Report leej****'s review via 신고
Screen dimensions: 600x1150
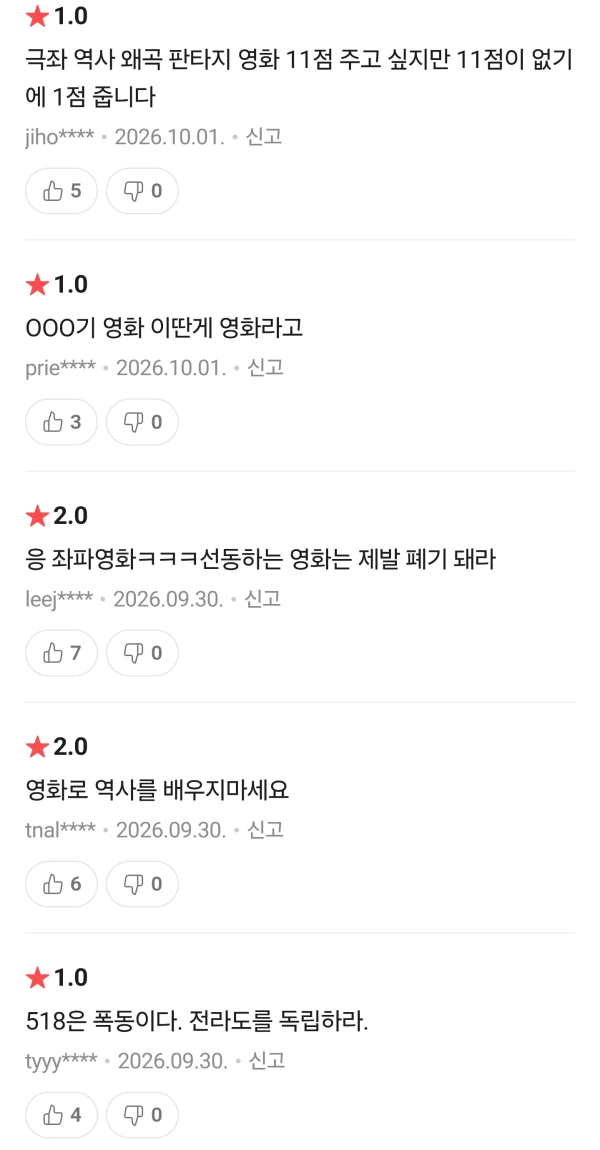pos(263,599)
